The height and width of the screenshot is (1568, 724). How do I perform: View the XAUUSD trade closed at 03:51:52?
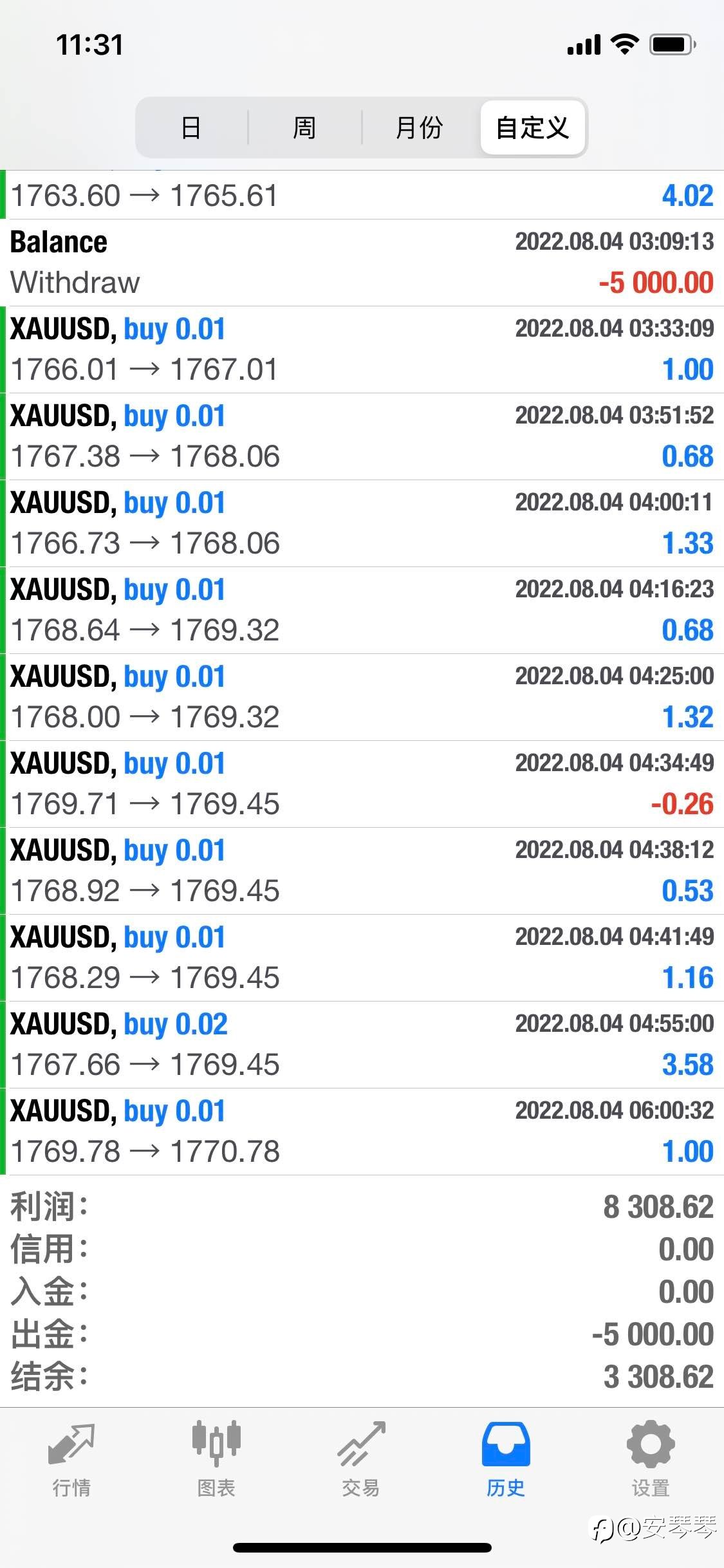pyautogui.click(x=362, y=436)
